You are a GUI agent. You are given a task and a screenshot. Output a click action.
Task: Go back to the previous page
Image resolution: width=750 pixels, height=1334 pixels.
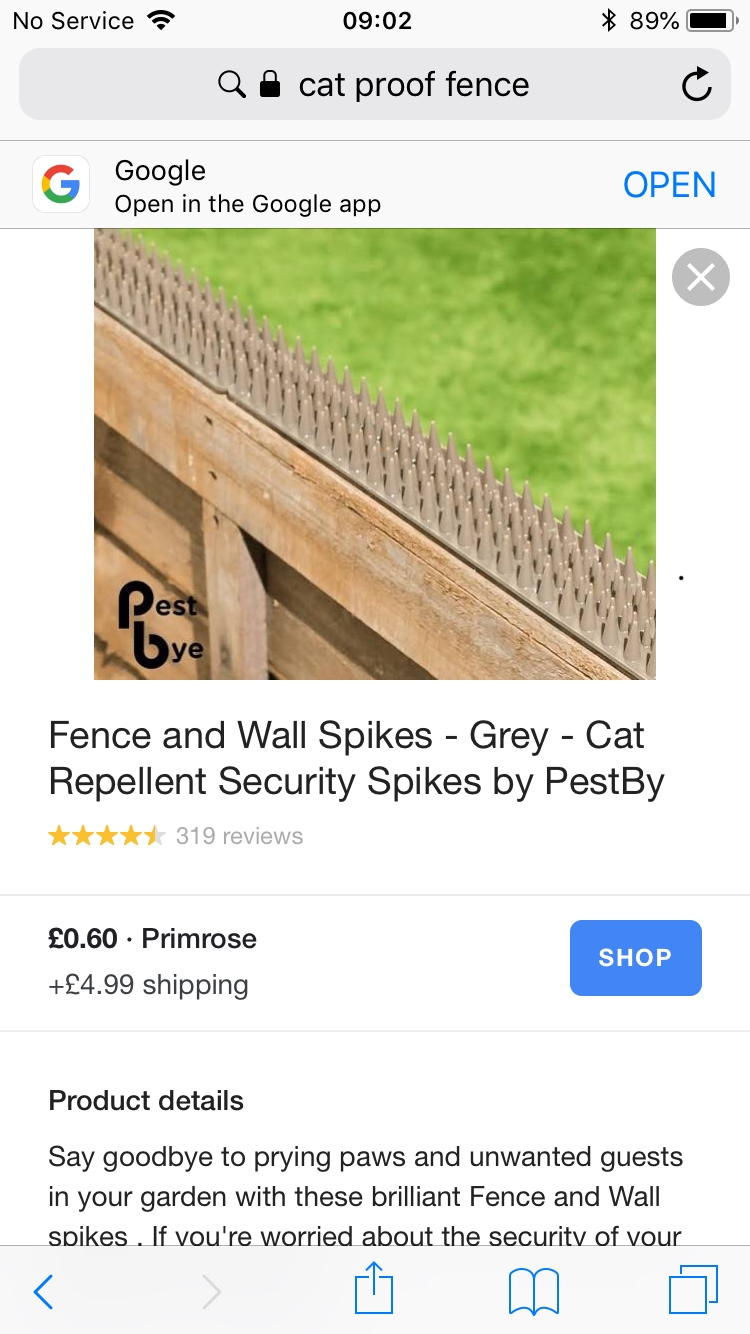43,1292
